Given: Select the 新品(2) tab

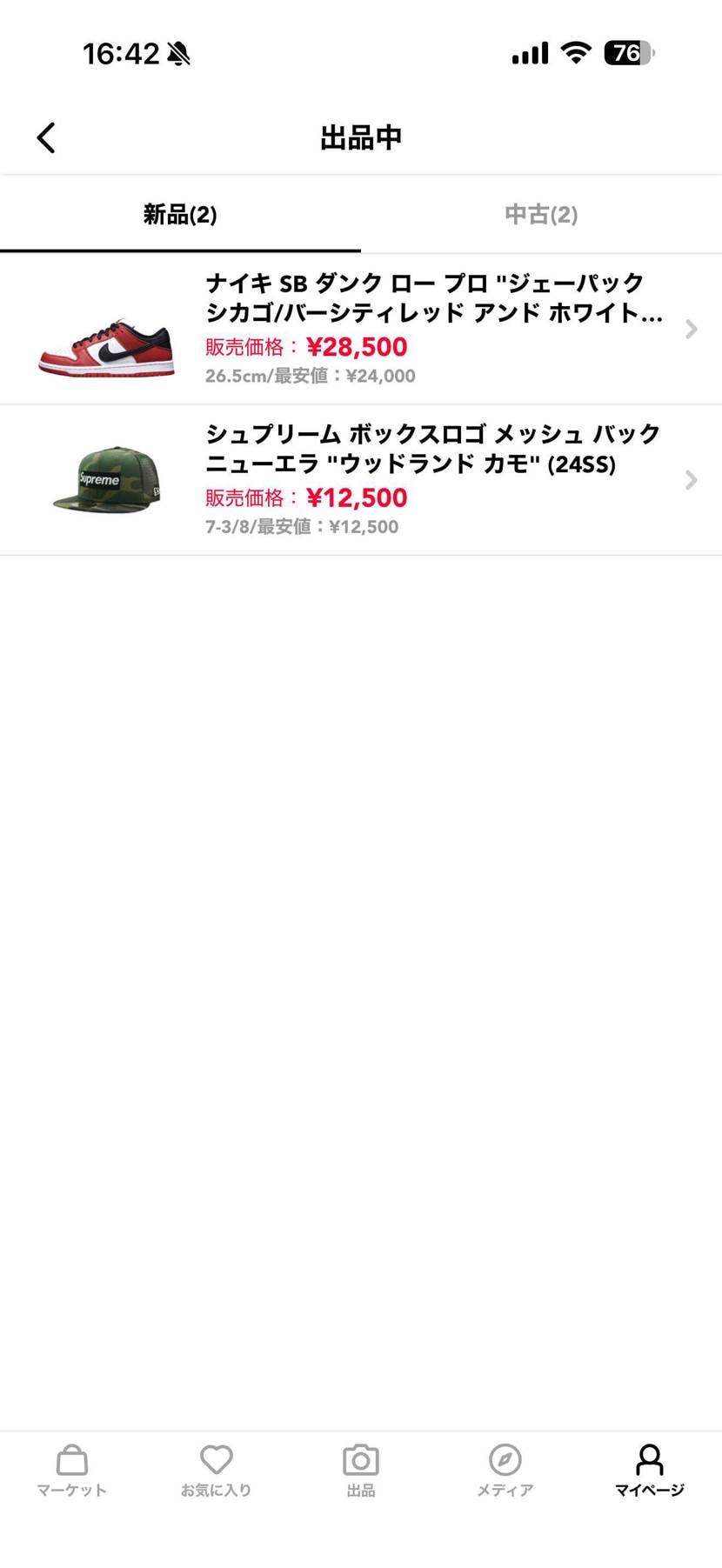Looking at the screenshot, I should 180,214.
